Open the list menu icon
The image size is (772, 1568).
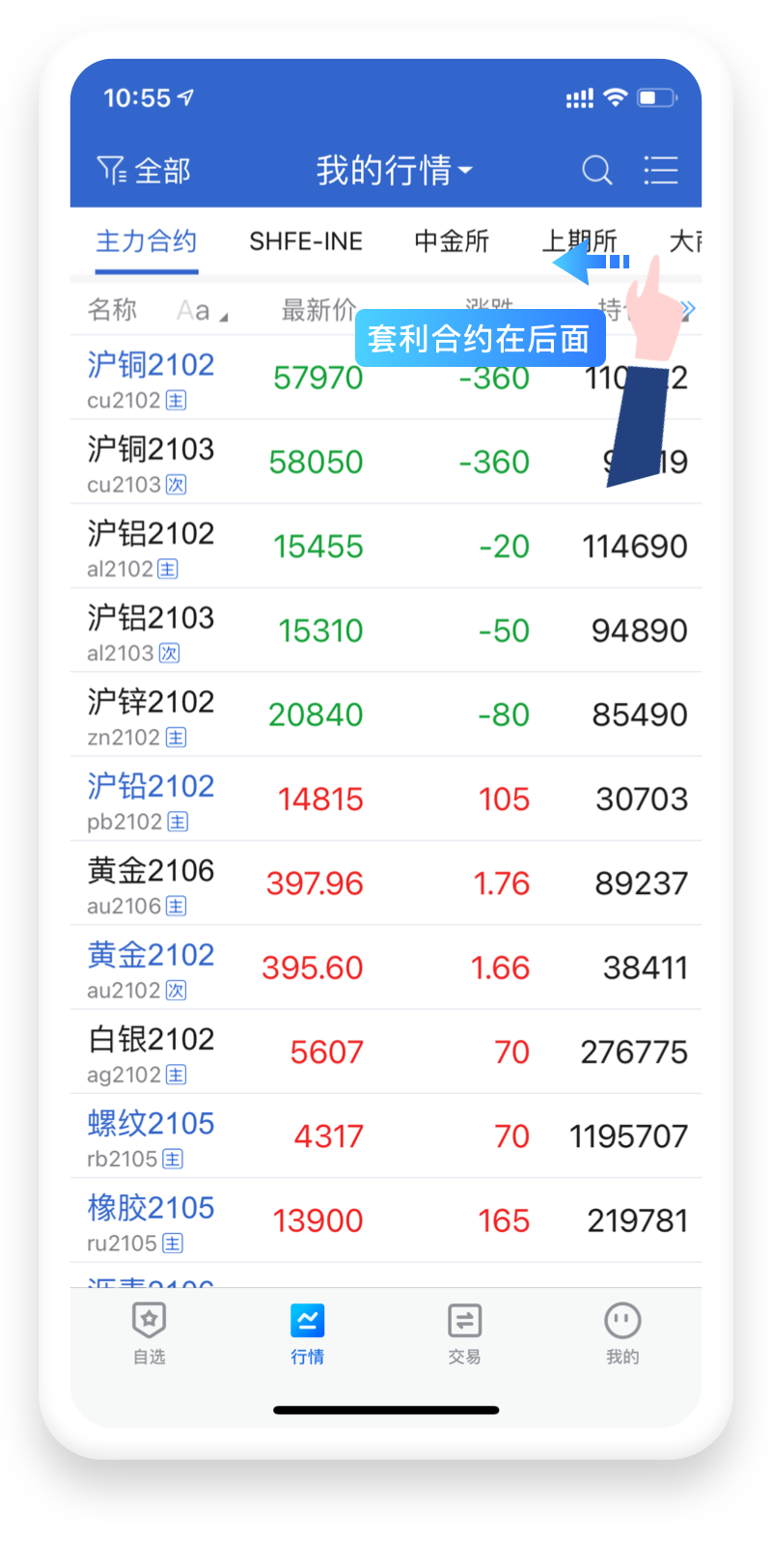tap(661, 171)
